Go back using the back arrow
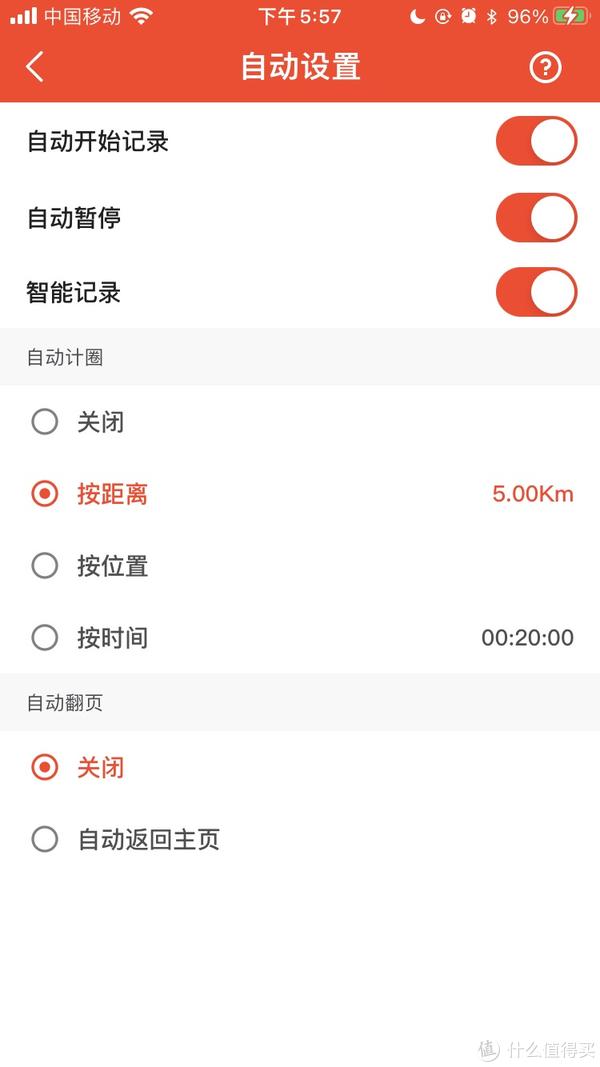 (35, 67)
